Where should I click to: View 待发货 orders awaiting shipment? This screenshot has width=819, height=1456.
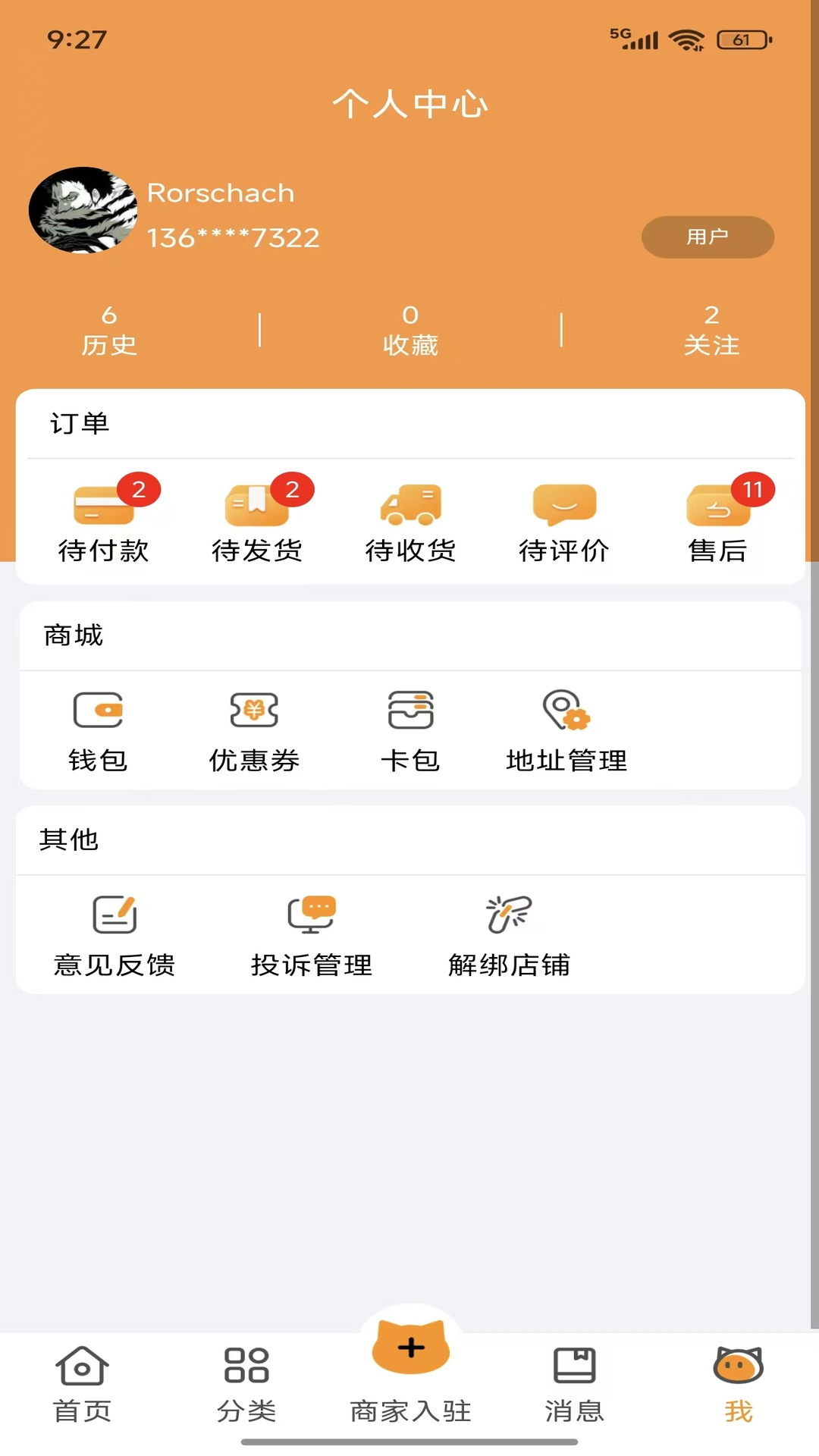pos(257,521)
